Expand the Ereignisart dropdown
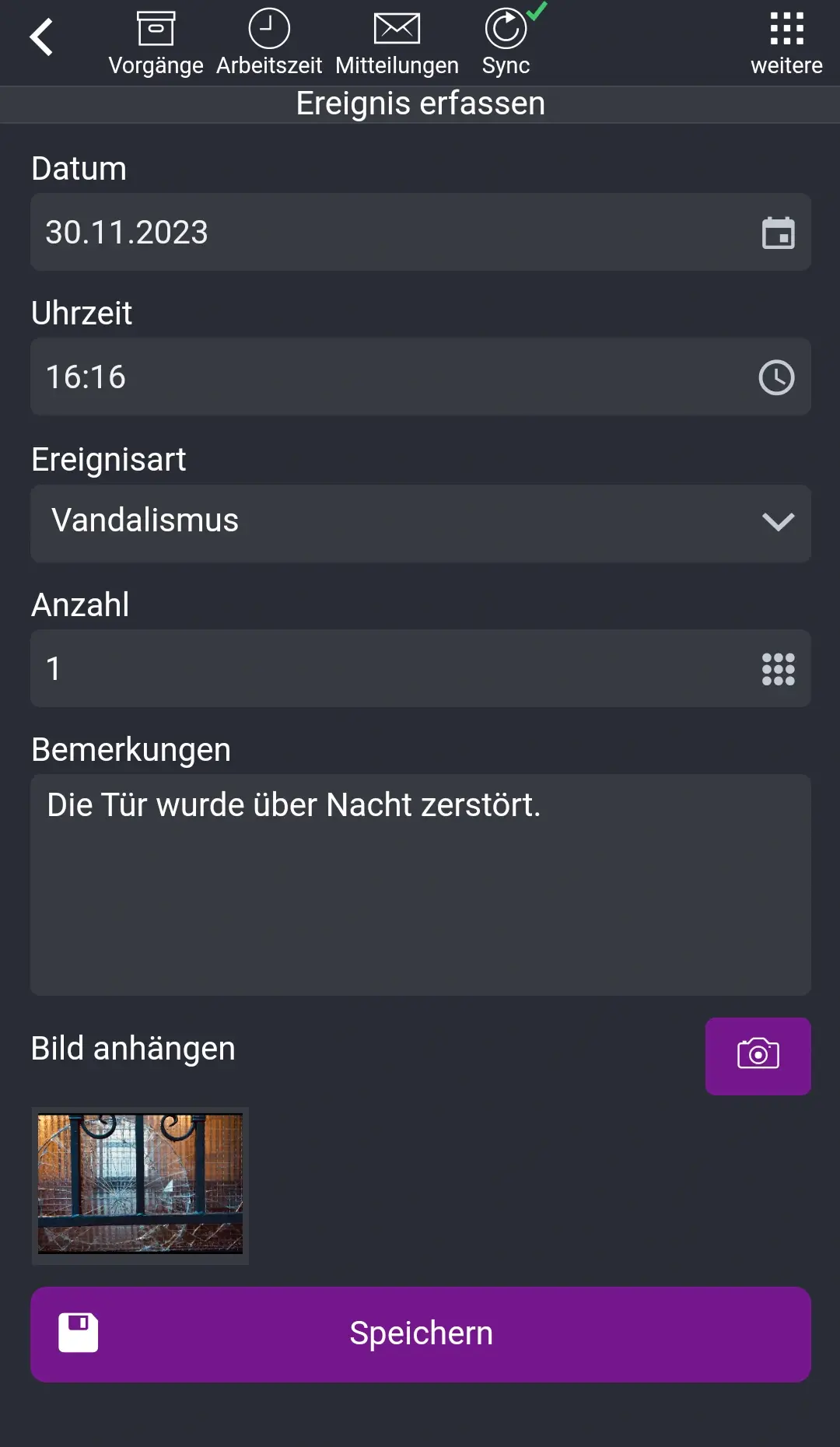 pyautogui.click(x=779, y=523)
